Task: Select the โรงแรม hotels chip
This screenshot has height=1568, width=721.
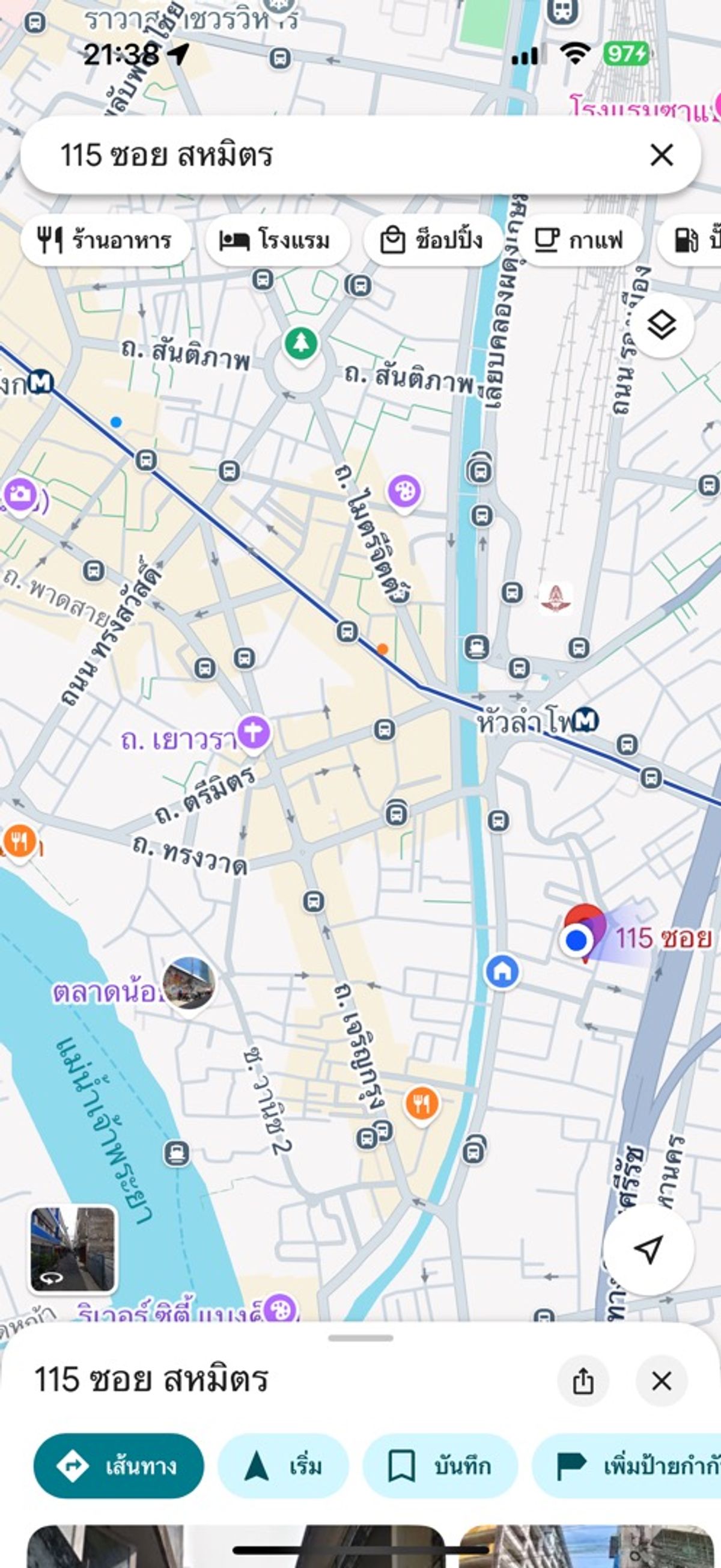Action: (277, 240)
